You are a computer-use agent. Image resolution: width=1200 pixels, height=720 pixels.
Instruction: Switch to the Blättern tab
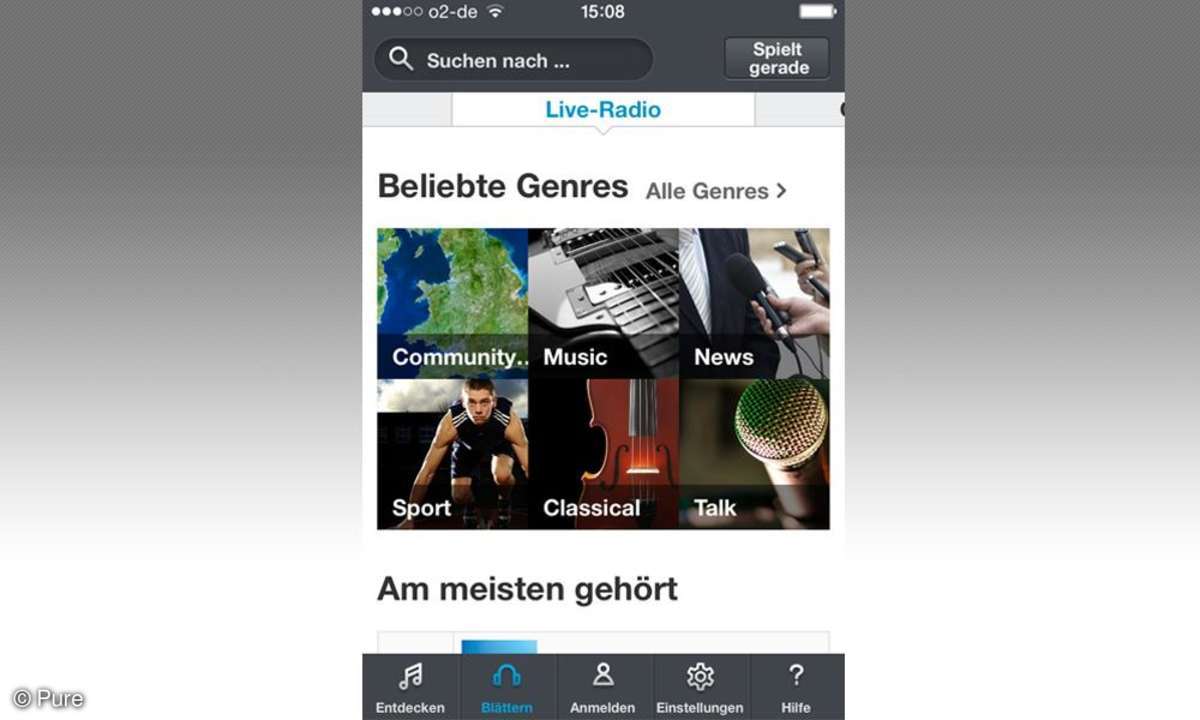coord(507,688)
